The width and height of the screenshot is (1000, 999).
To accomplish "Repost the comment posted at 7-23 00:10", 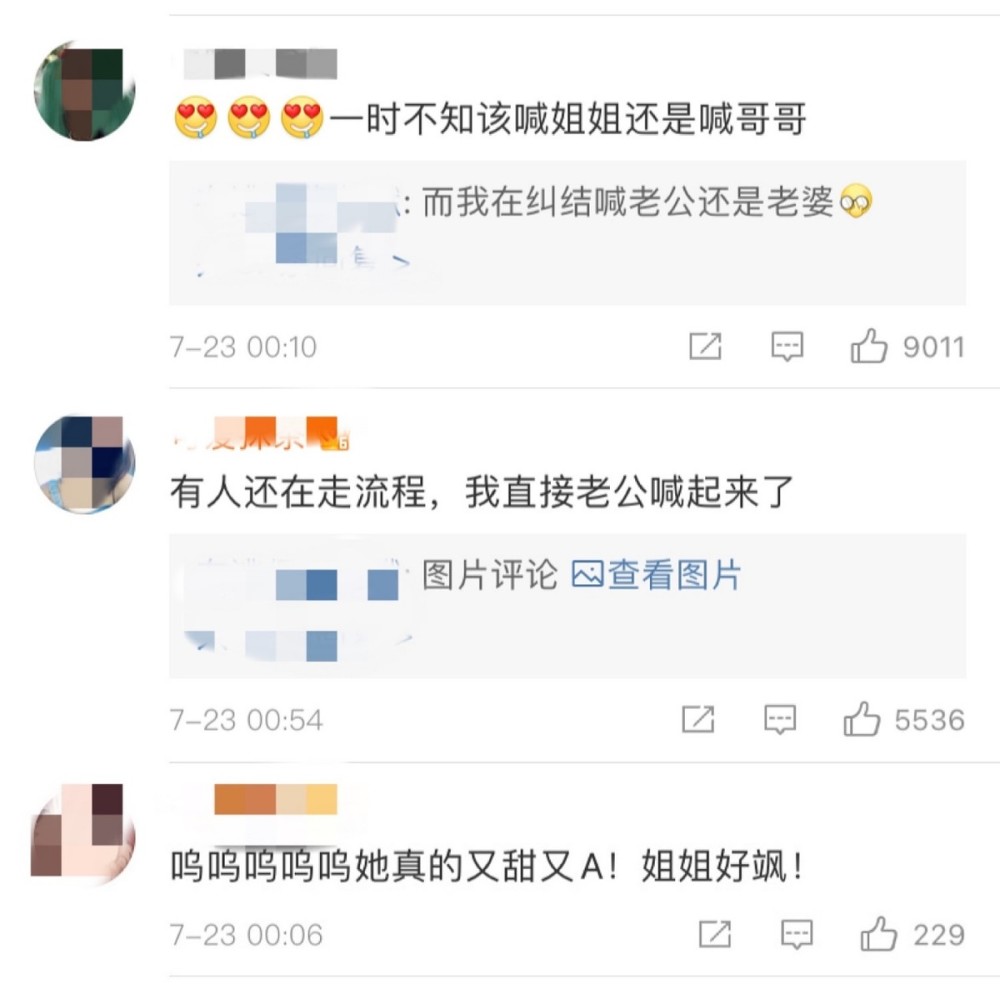I will (706, 347).
